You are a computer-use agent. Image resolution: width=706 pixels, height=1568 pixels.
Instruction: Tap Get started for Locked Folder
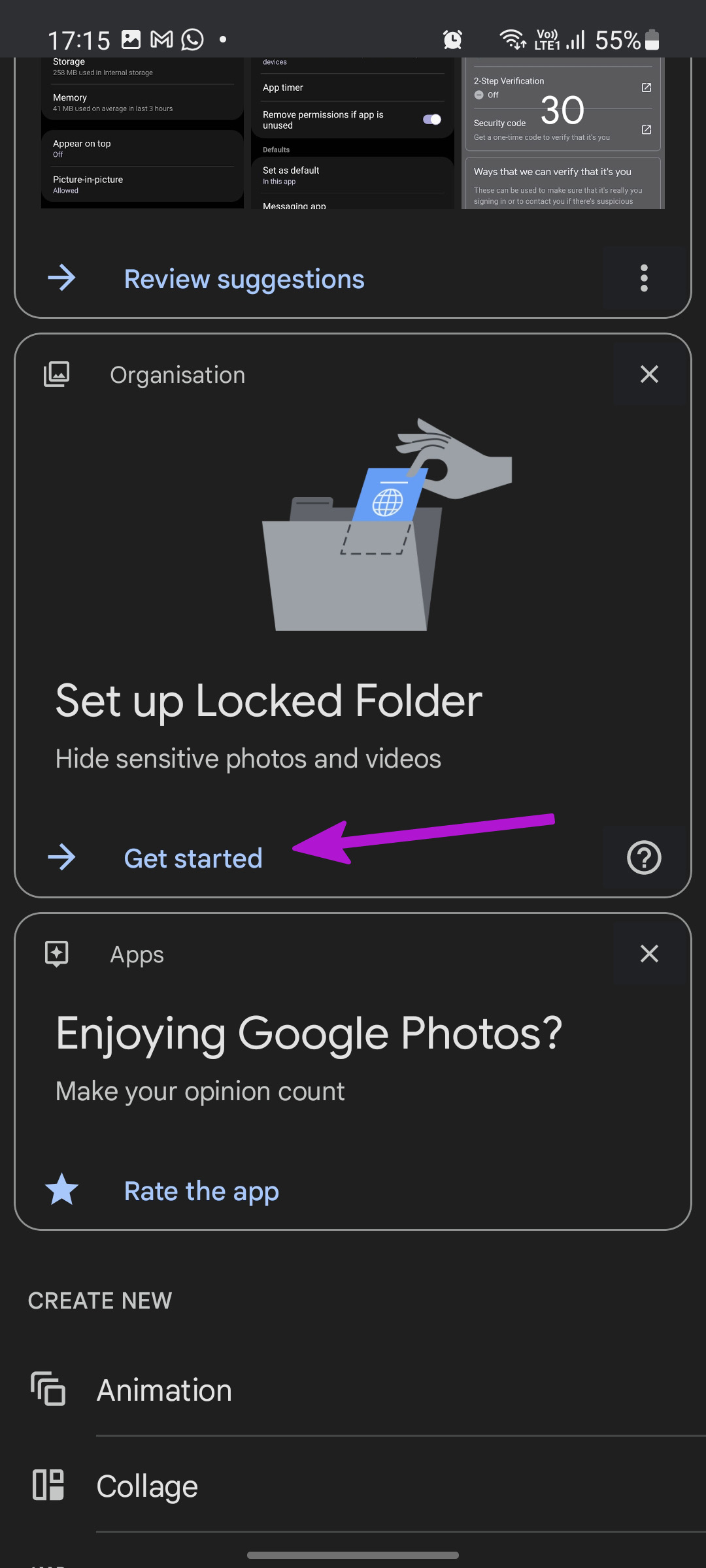pyautogui.click(x=193, y=858)
